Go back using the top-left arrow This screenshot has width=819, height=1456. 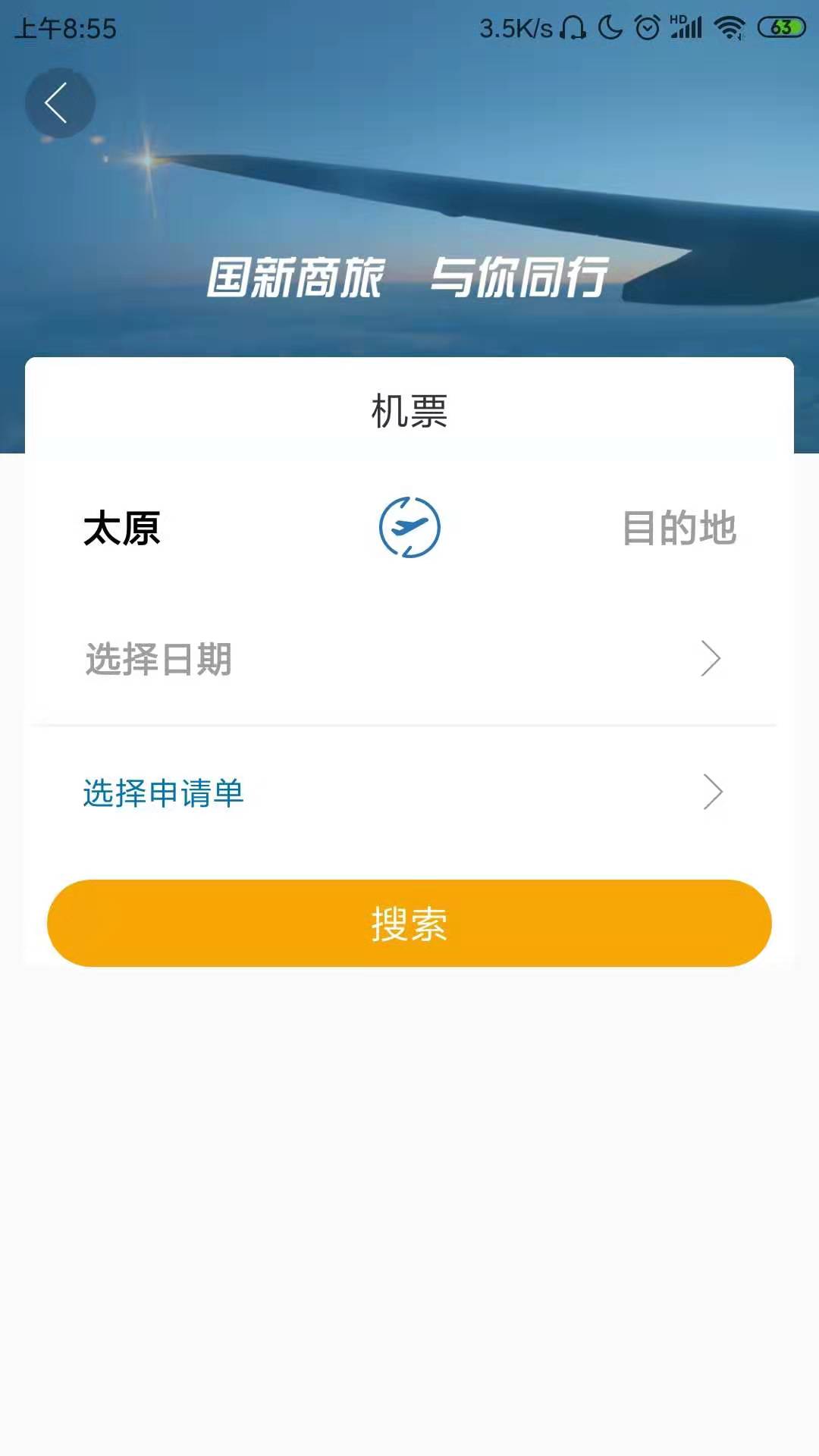pos(59,103)
